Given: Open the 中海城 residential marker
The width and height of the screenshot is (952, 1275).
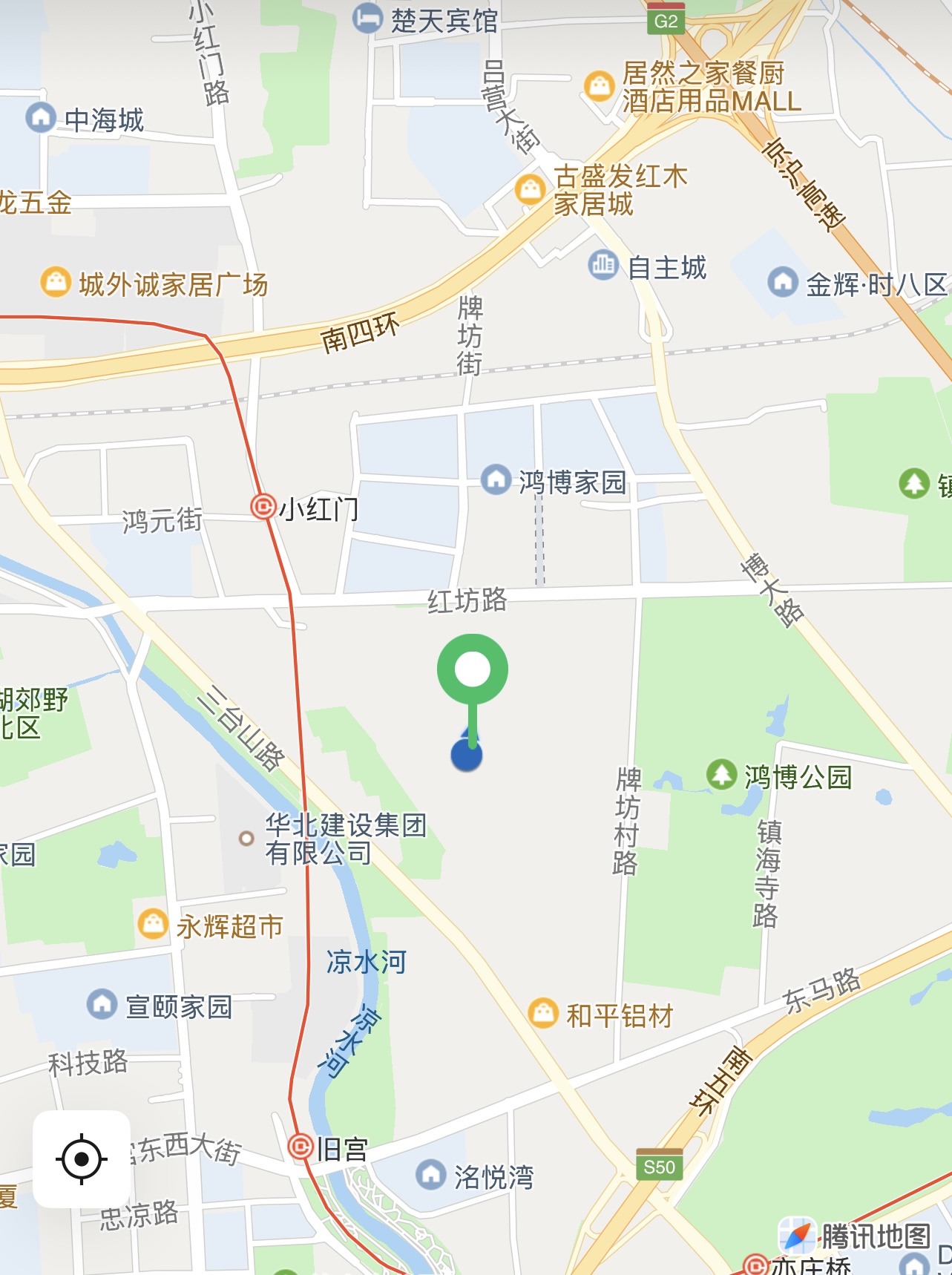Looking at the screenshot, I should point(41,117).
